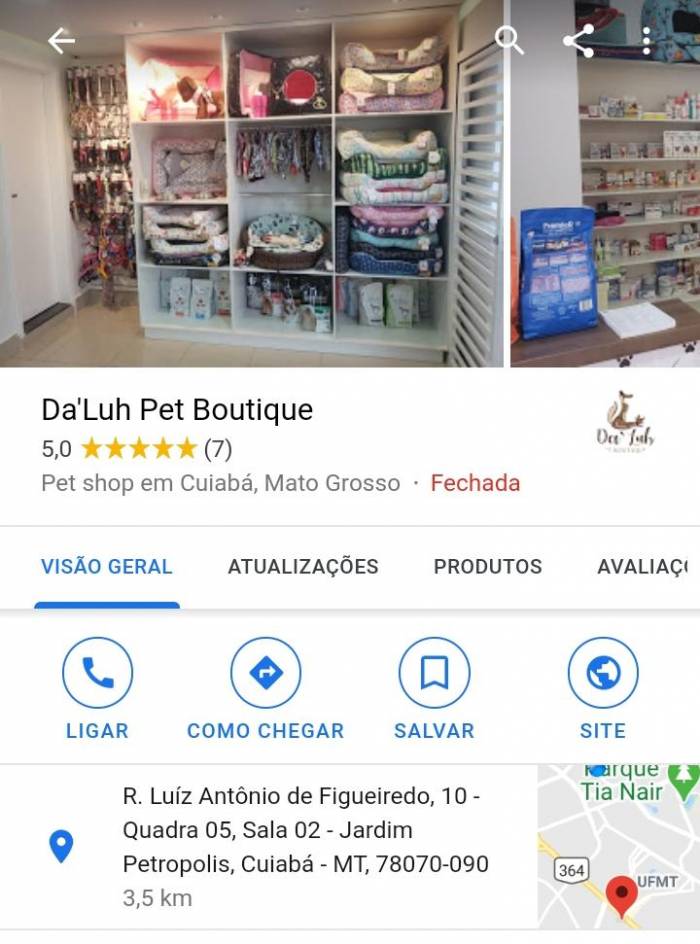Share Da'Luh Pet Boutique listing
Image resolution: width=700 pixels, height=944 pixels.
[x=578, y=41]
